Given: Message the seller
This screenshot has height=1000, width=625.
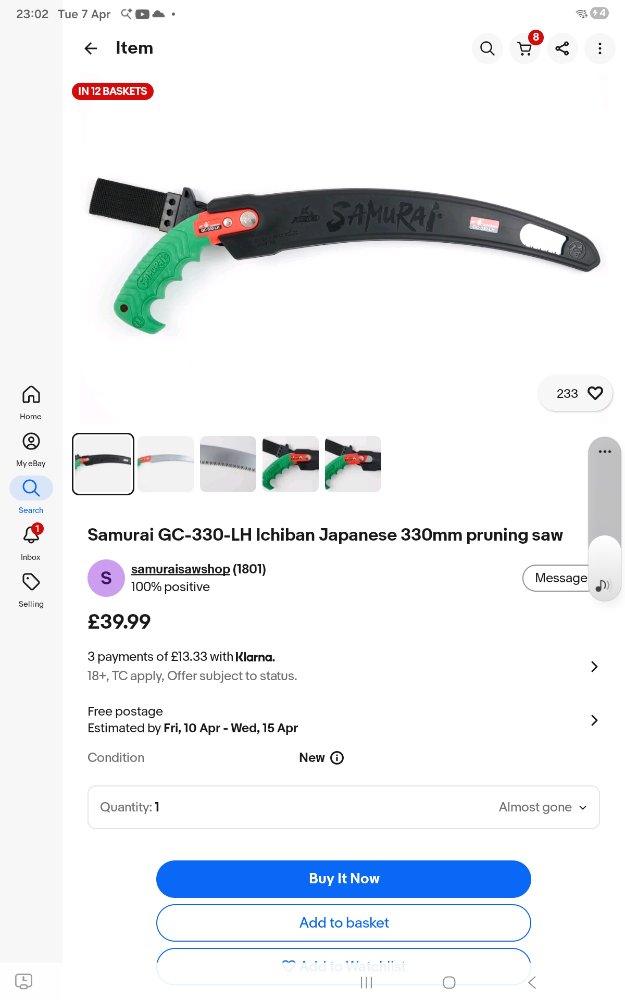Looking at the screenshot, I should click(x=555, y=578).
